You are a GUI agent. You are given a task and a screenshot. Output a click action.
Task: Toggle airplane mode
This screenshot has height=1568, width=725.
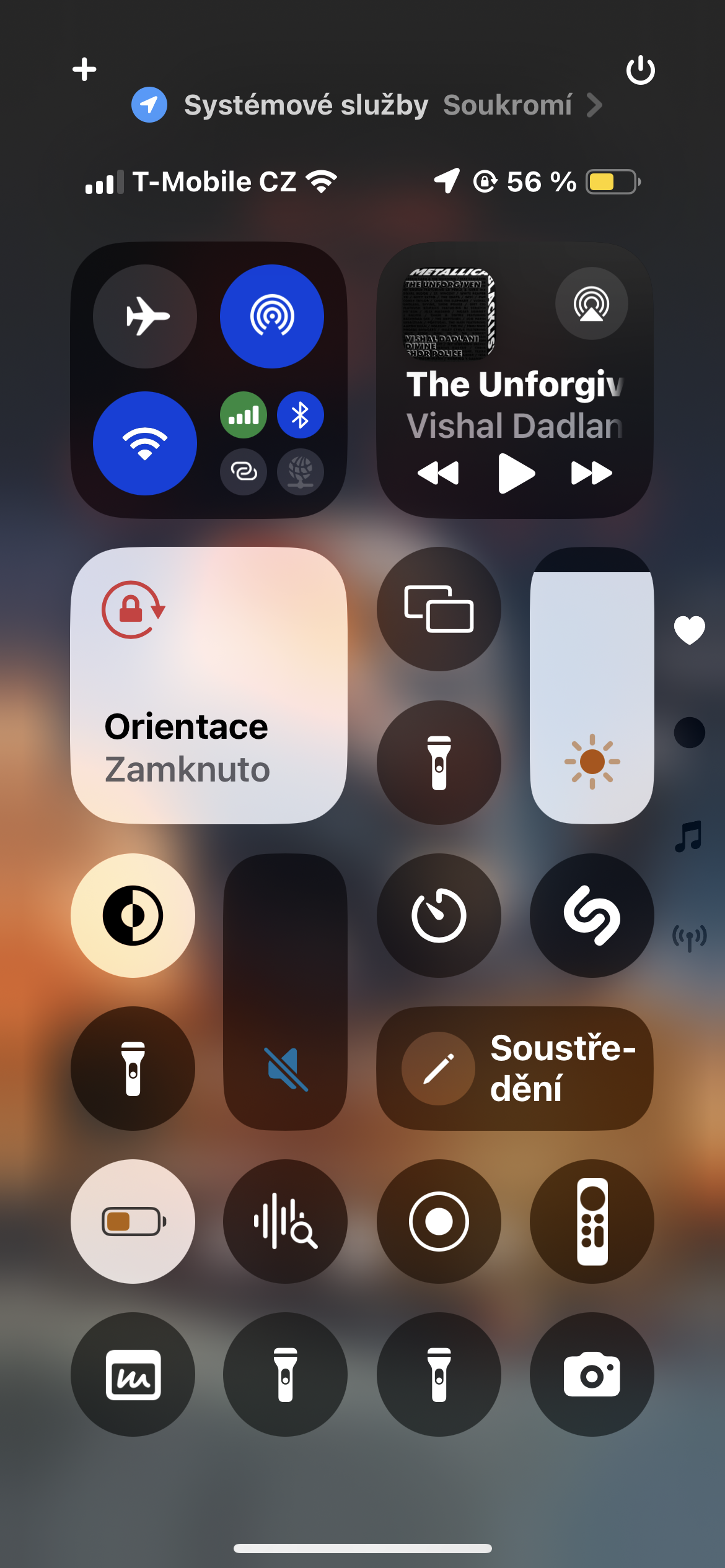coord(145,316)
